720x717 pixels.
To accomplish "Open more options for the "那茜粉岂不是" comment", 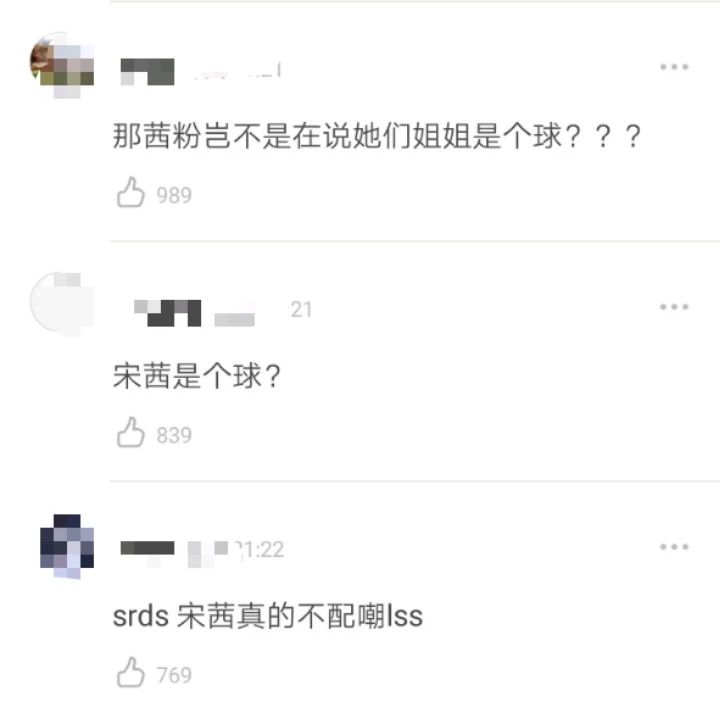I will 674,67.
